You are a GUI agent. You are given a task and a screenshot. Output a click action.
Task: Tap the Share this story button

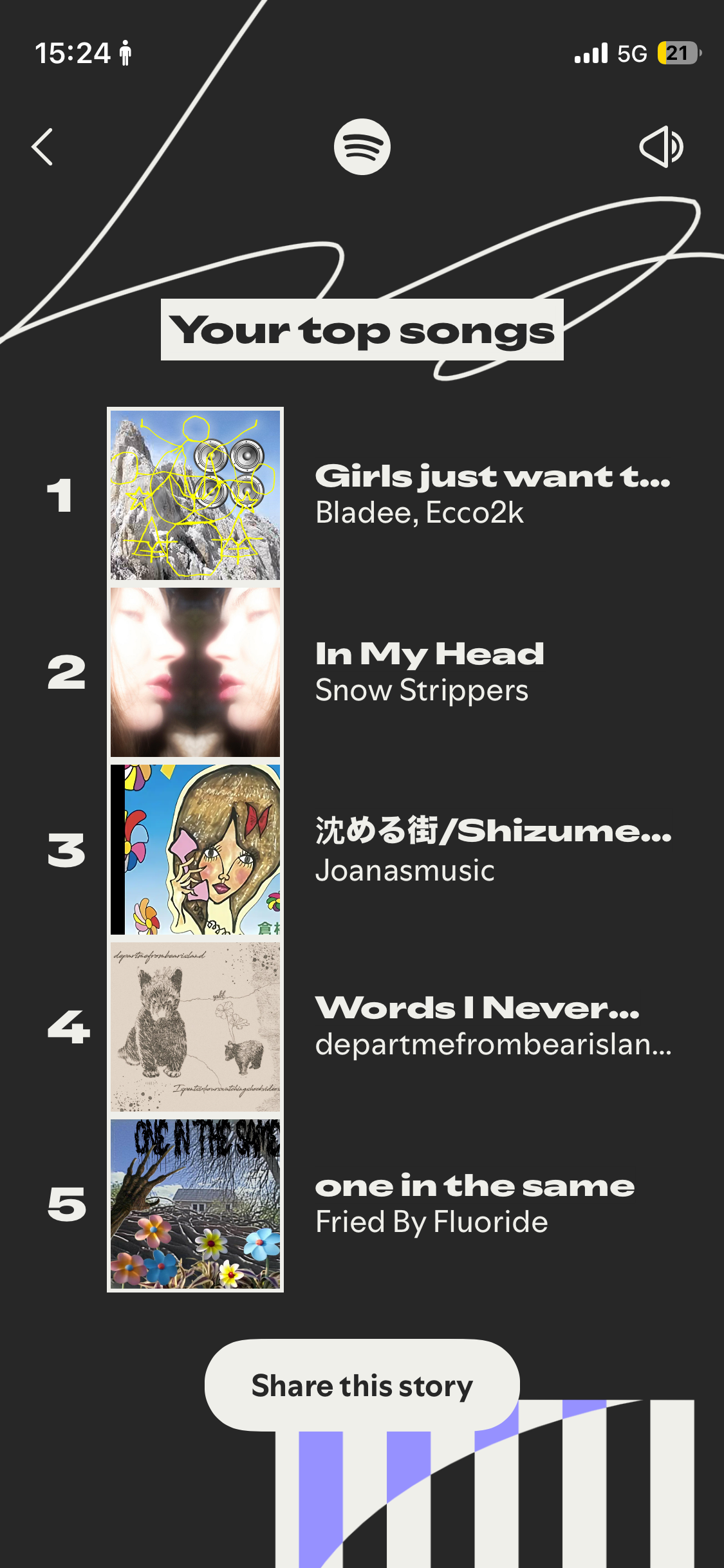[362, 1385]
